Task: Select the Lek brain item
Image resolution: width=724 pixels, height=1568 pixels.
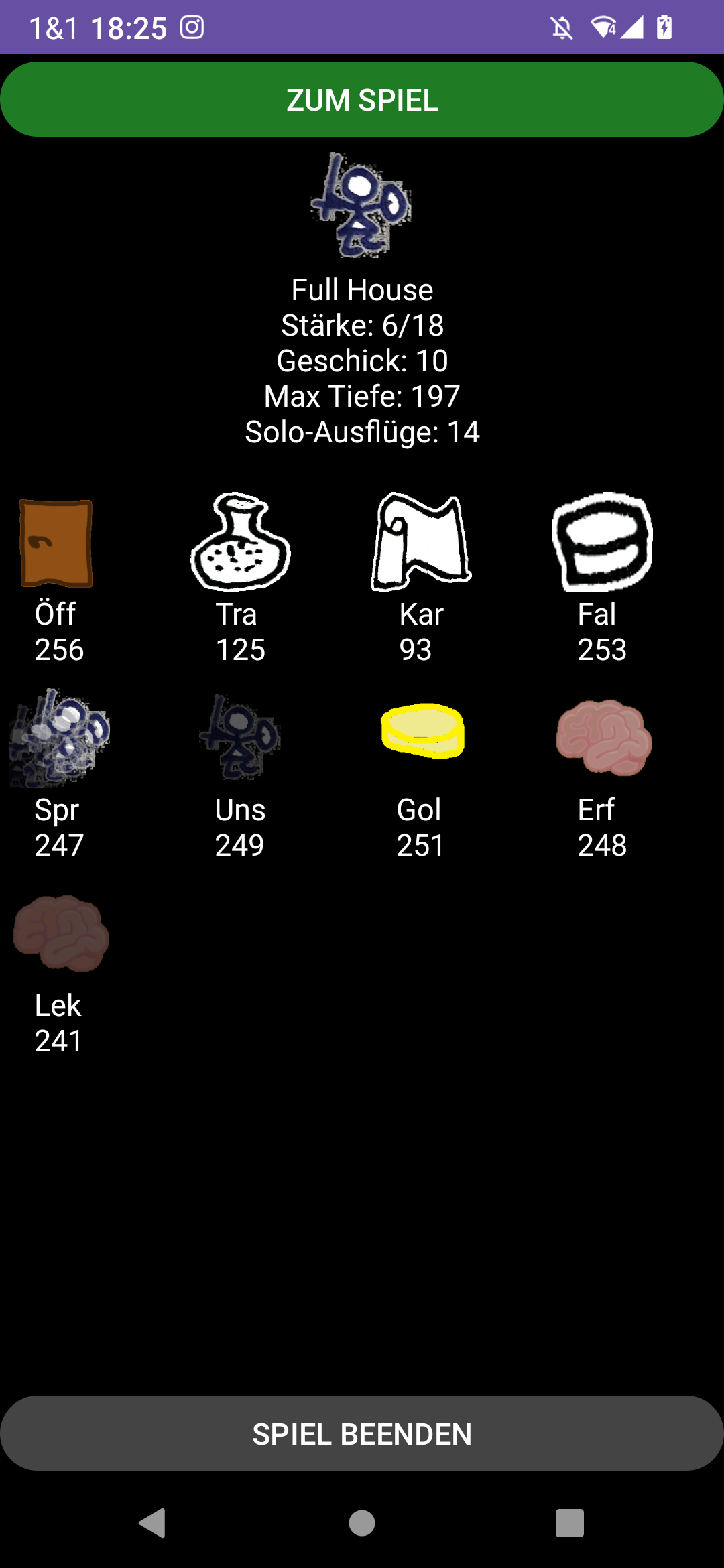Action: (60, 933)
